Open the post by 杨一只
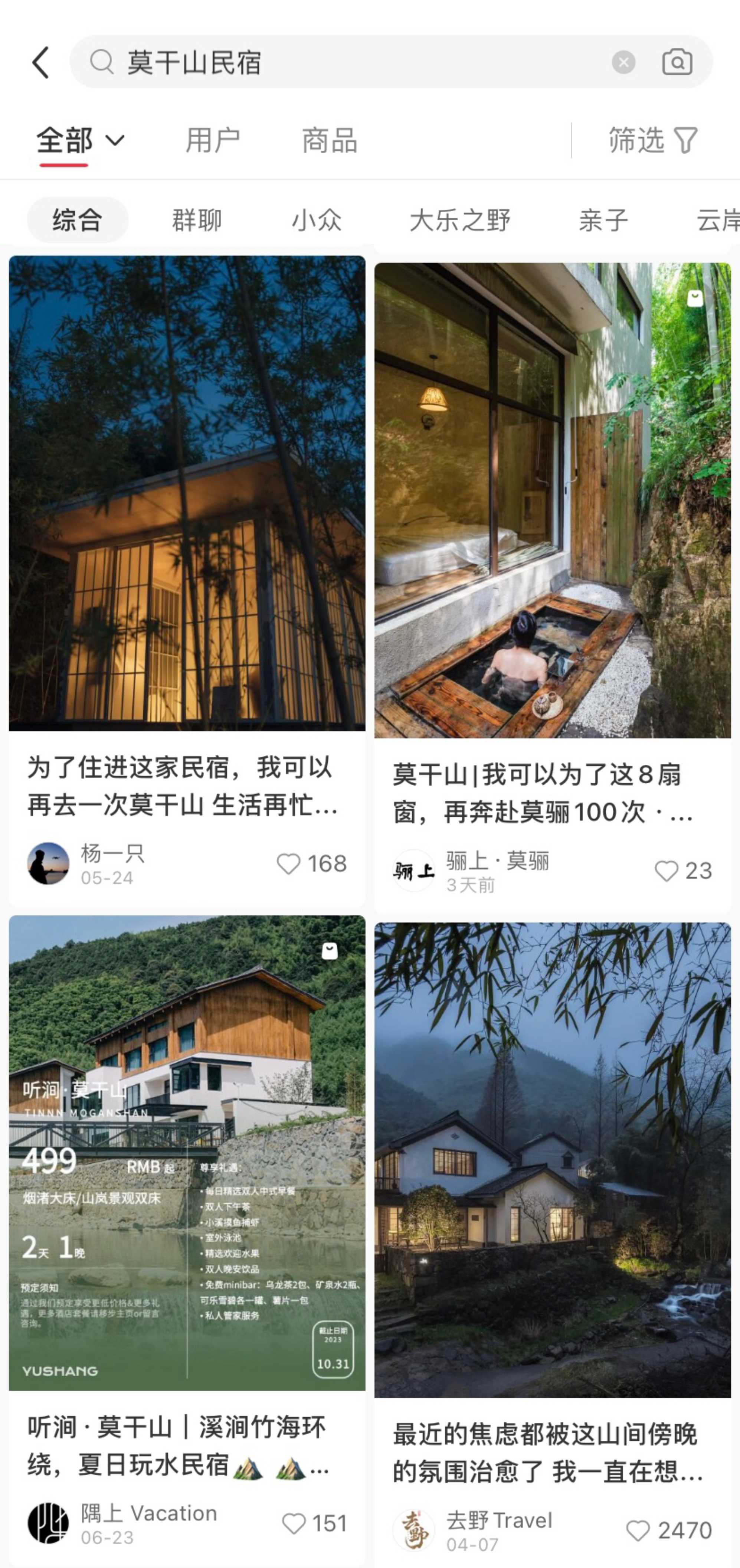The width and height of the screenshot is (740, 1568). pyautogui.click(x=187, y=493)
